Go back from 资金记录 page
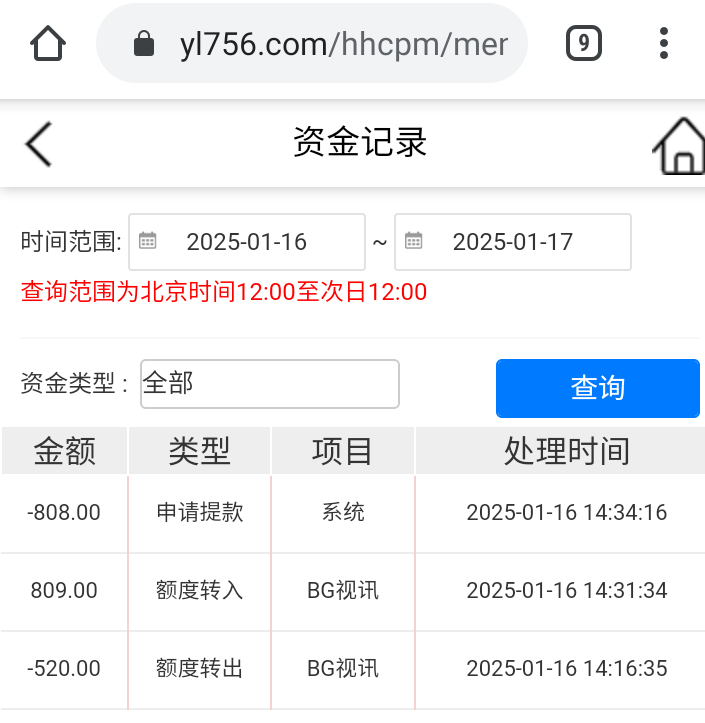 38,144
